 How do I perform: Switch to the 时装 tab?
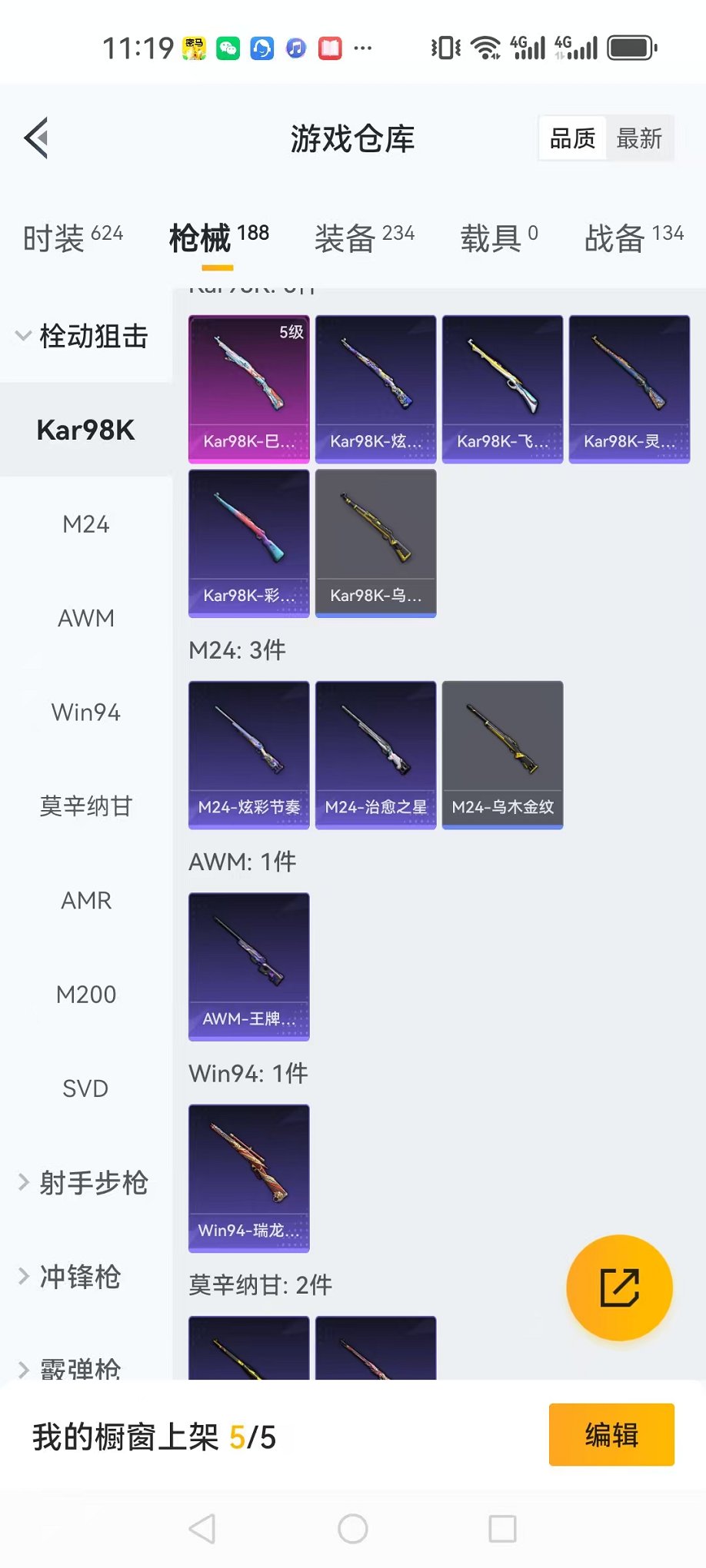[72, 238]
